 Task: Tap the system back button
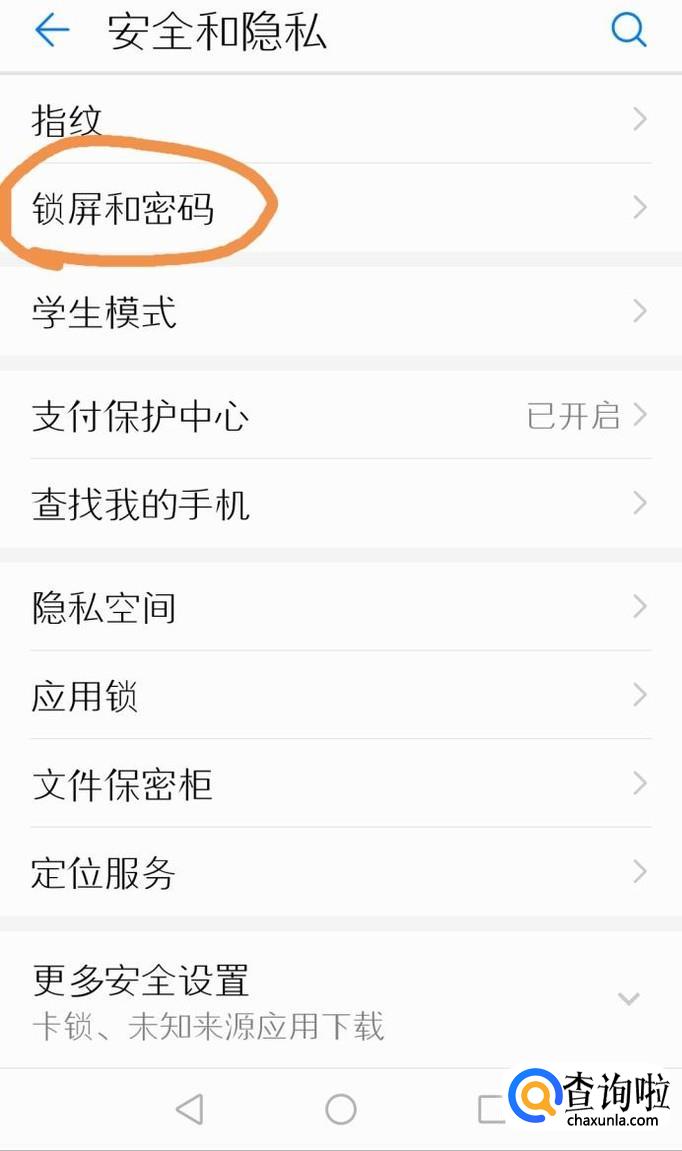point(189,1108)
